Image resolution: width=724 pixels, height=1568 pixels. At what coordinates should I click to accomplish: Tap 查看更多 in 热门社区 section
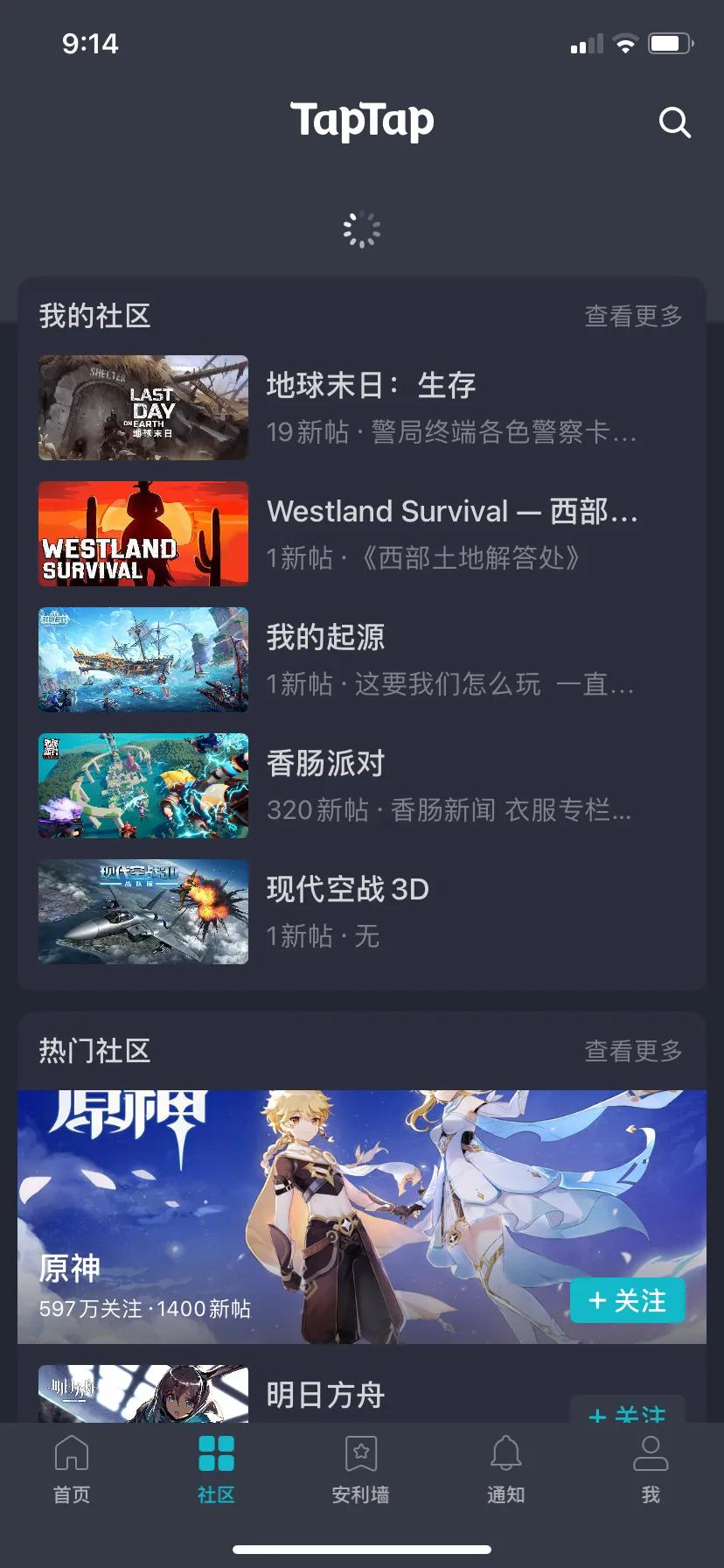(x=633, y=1051)
